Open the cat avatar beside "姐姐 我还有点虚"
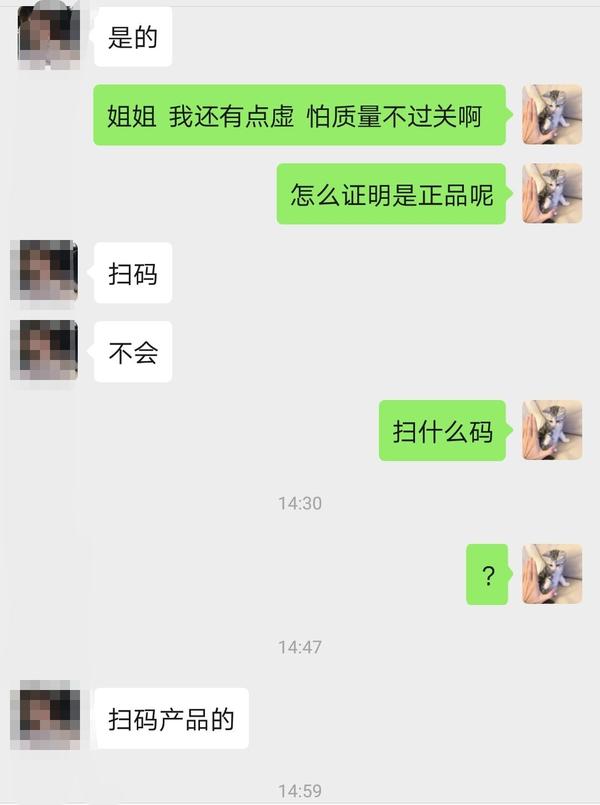This screenshot has height=805, width=600. 552,114
